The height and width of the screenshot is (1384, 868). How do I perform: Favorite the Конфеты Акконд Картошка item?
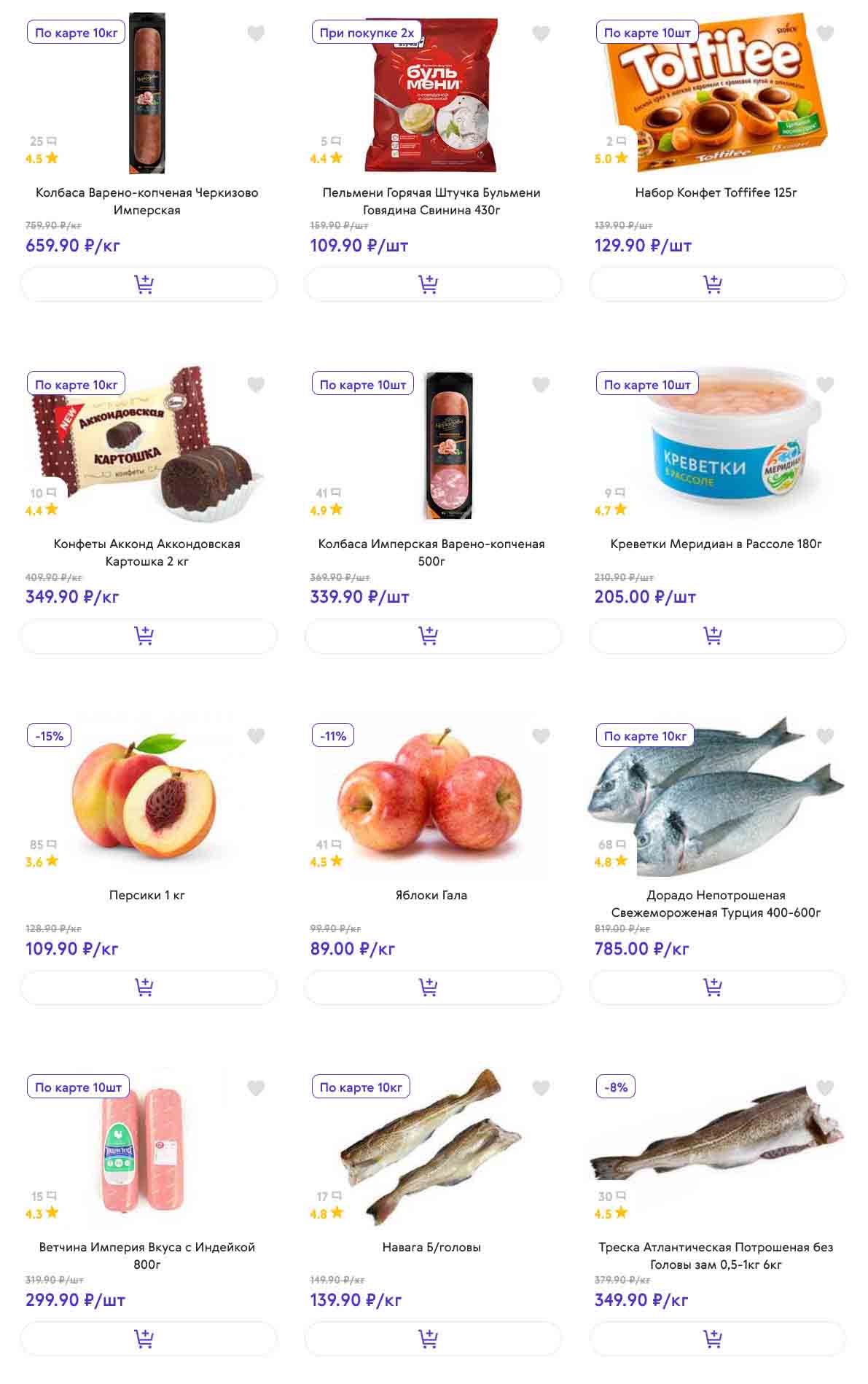pyautogui.click(x=256, y=385)
